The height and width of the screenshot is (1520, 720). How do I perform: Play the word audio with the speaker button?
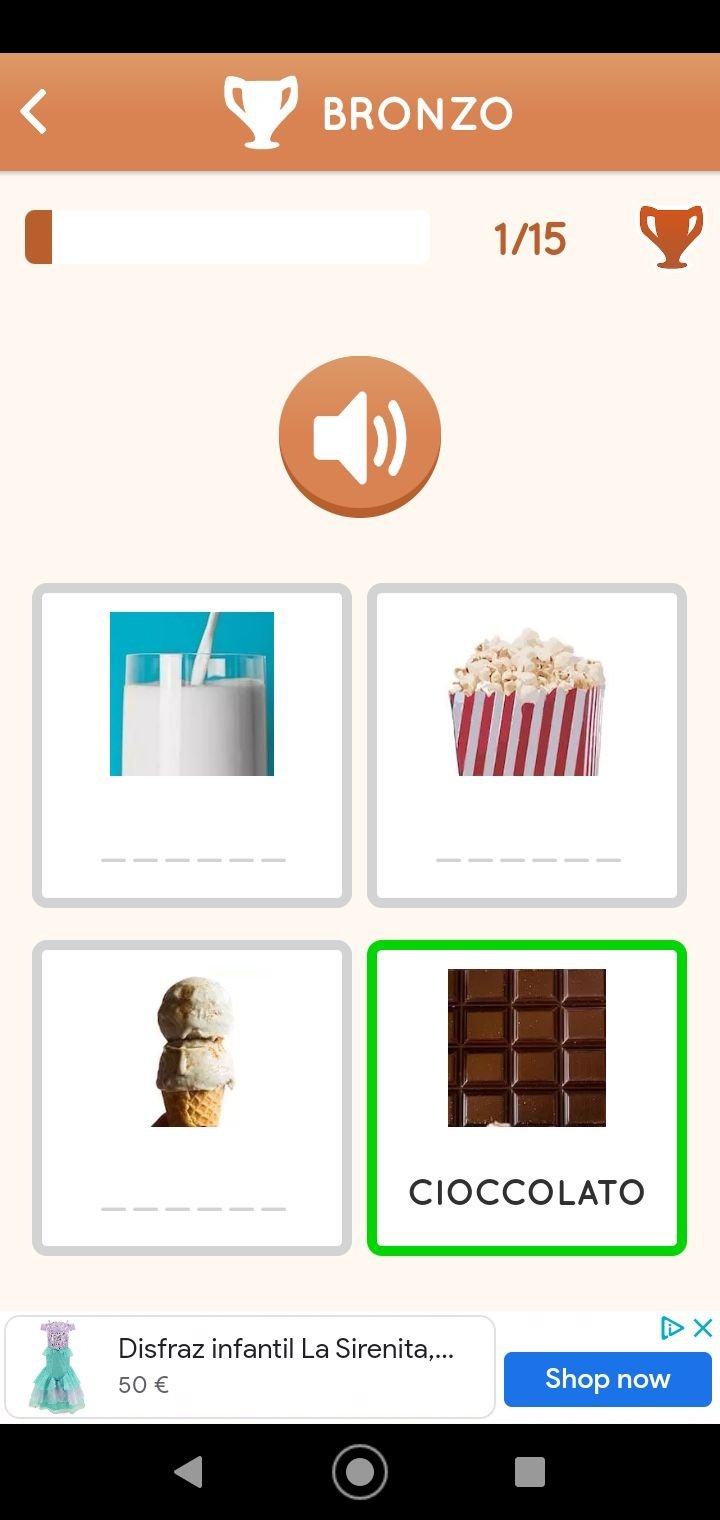click(x=360, y=436)
